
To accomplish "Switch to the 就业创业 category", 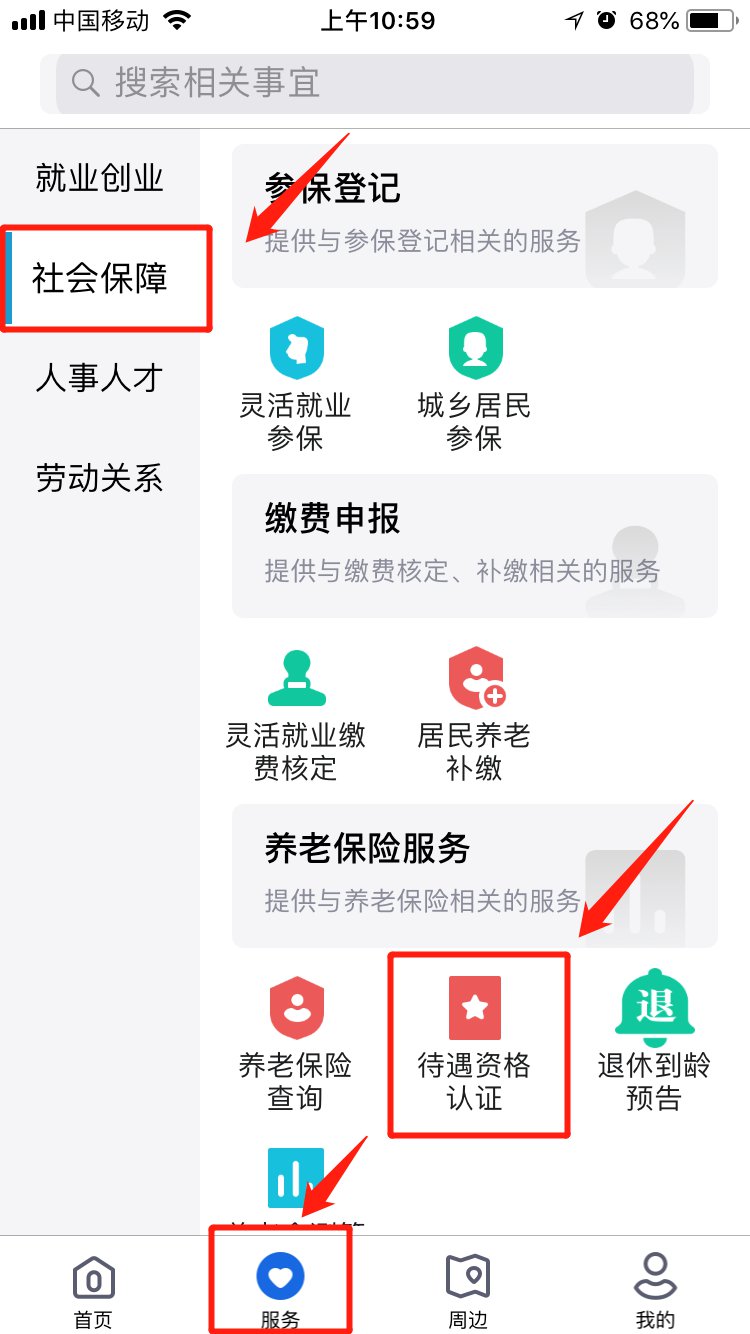I will tap(99, 179).
